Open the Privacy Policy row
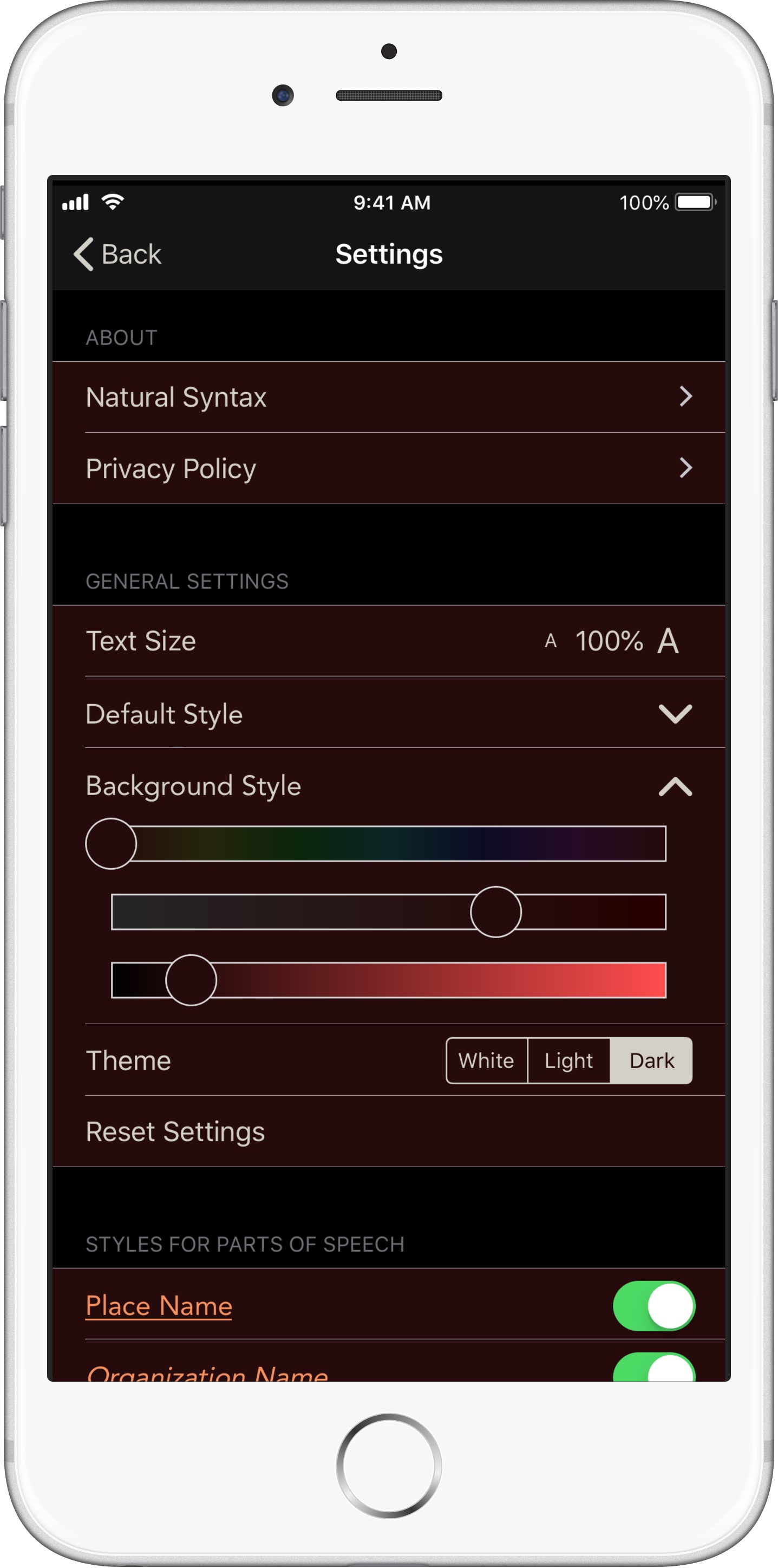The height and width of the screenshot is (1568, 778). point(388,468)
